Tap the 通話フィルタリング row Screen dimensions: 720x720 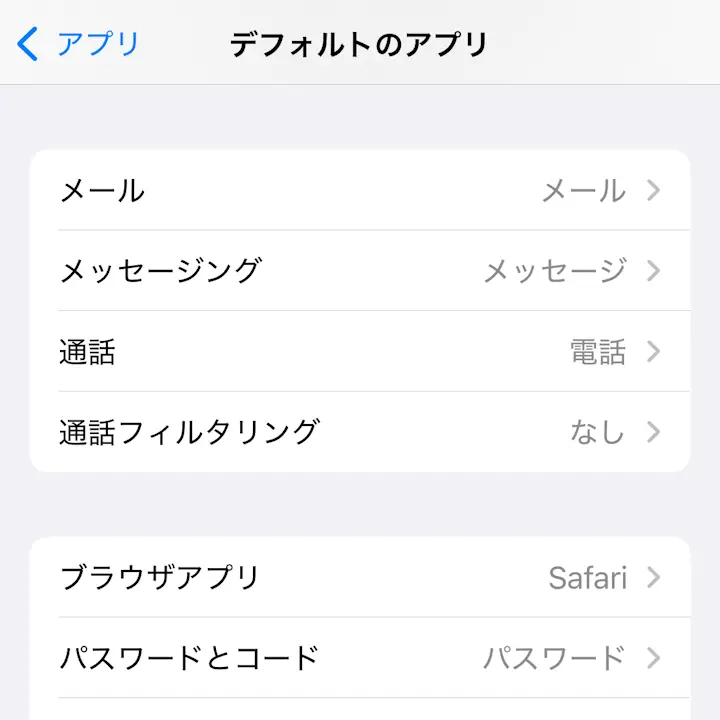click(360, 431)
